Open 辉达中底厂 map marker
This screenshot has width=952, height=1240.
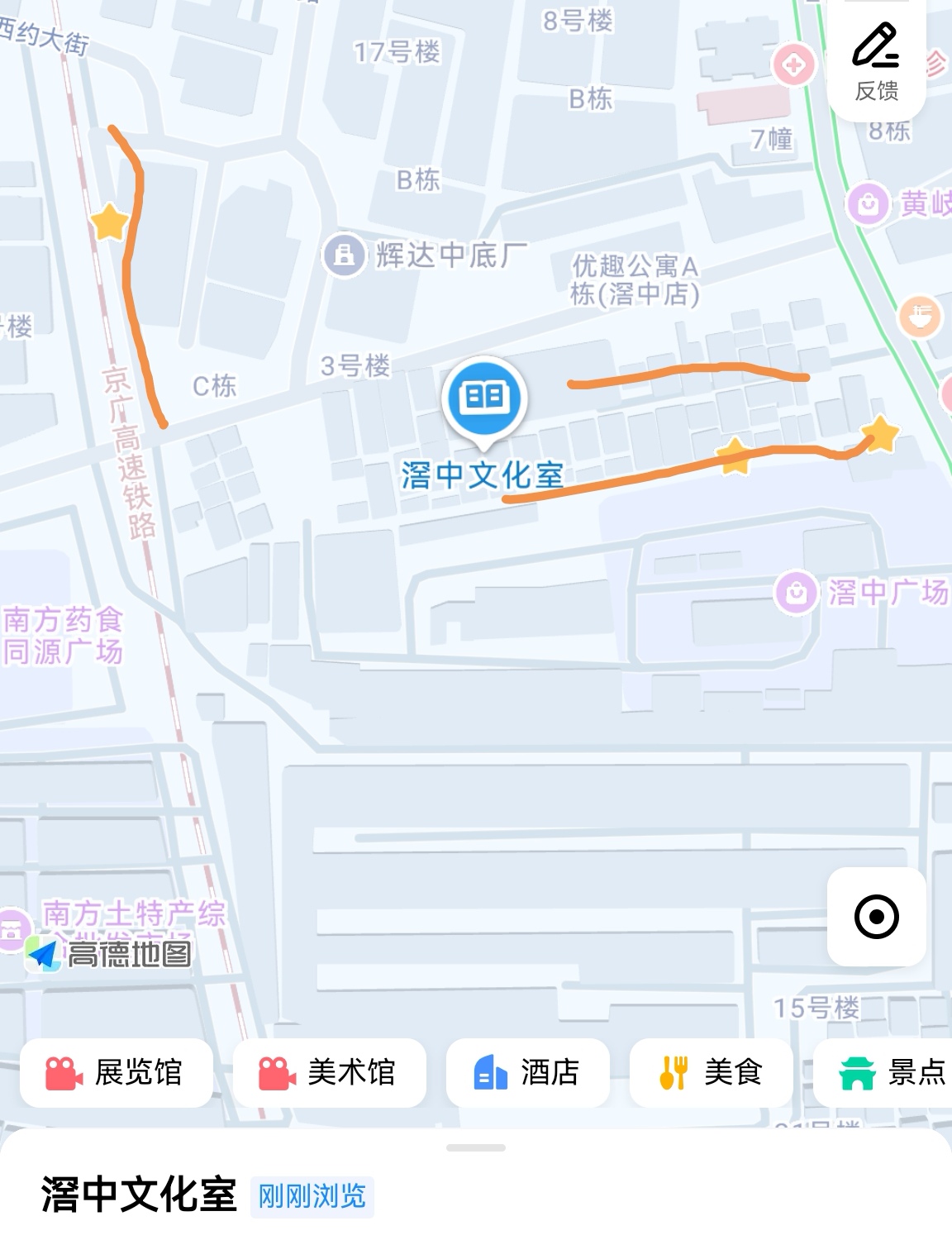(344, 255)
